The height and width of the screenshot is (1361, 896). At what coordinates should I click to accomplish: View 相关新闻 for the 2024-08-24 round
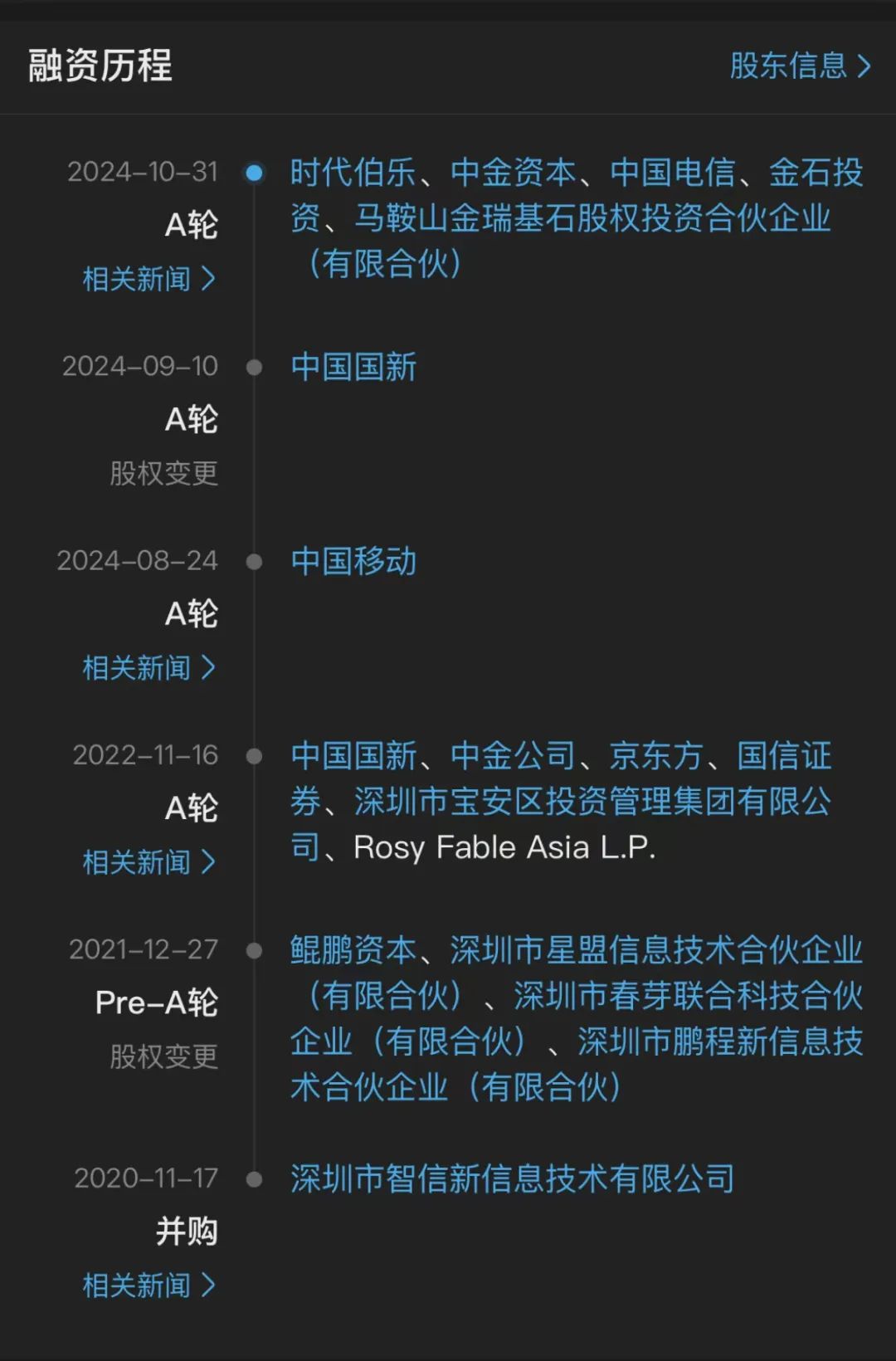click(x=149, y=668)
